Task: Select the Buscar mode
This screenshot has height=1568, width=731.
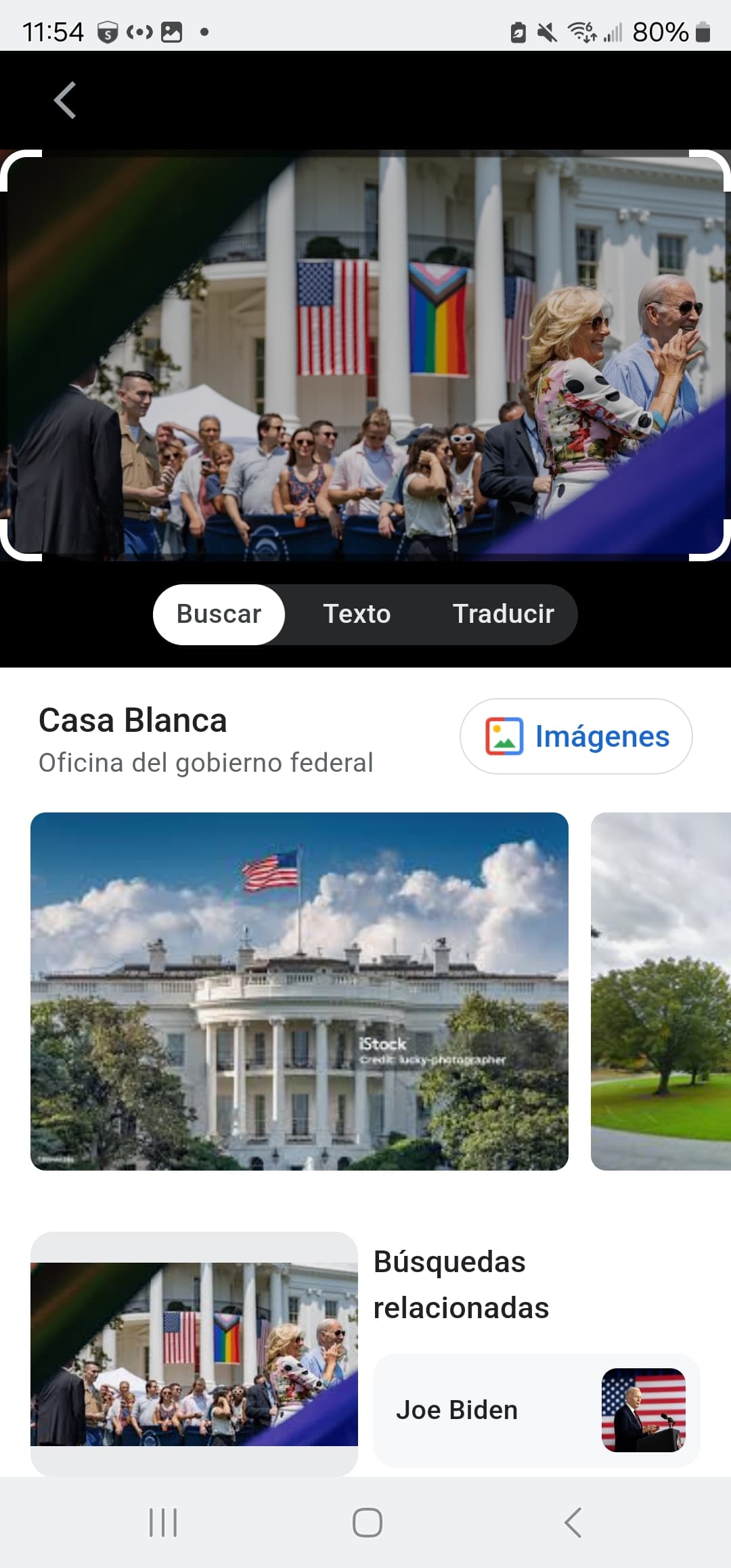Action: 219,614
